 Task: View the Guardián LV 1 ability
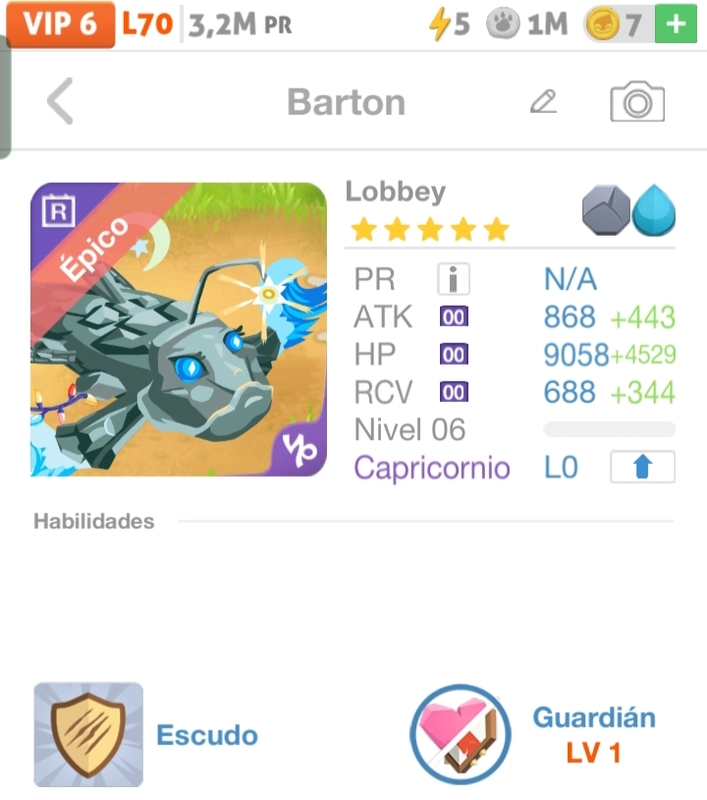(461, 735)
